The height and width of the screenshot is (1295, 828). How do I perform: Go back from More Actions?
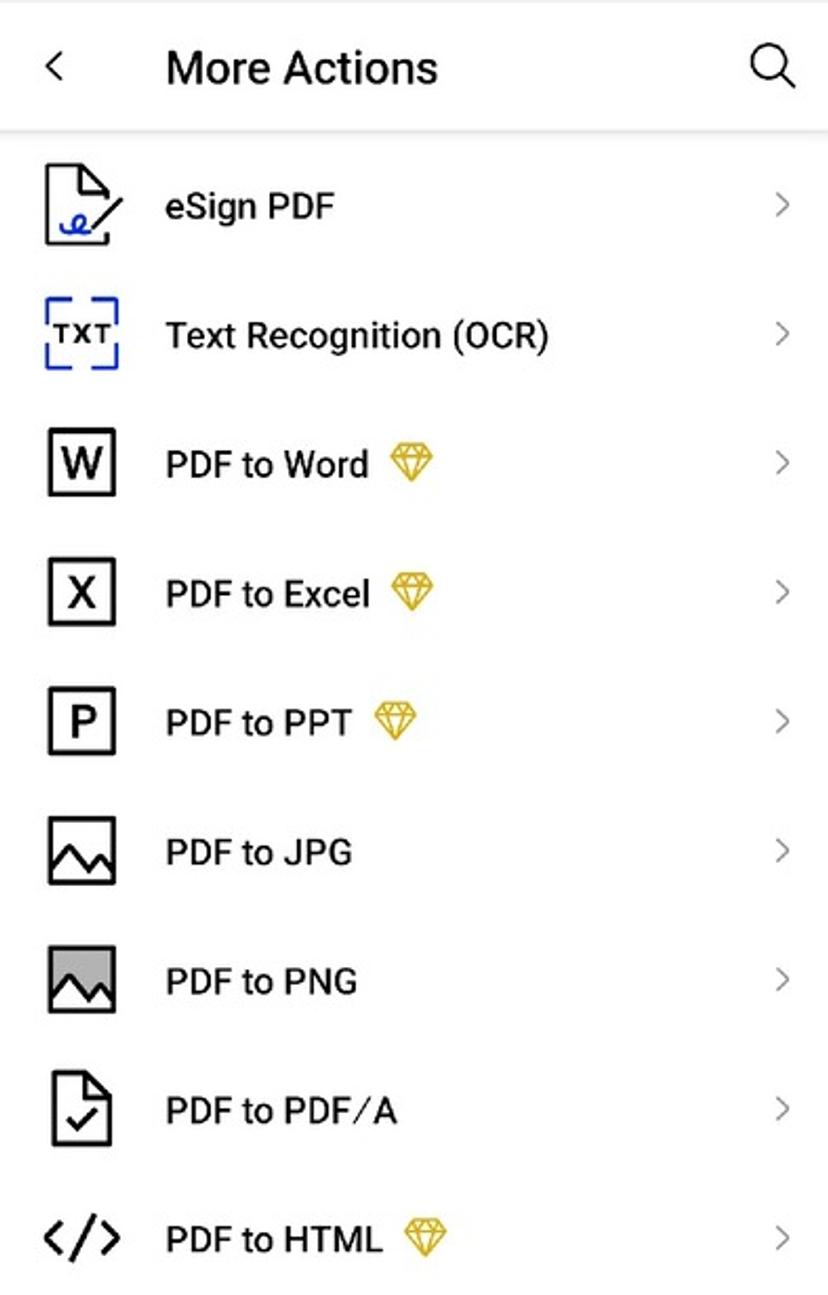click(x=54, y=67)
